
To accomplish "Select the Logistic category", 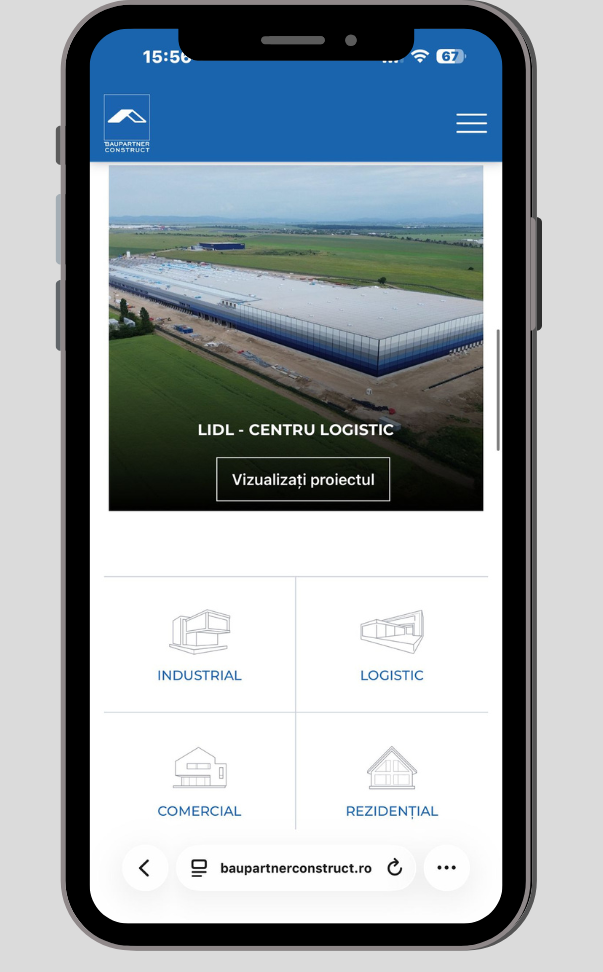I will coord(391,647).
